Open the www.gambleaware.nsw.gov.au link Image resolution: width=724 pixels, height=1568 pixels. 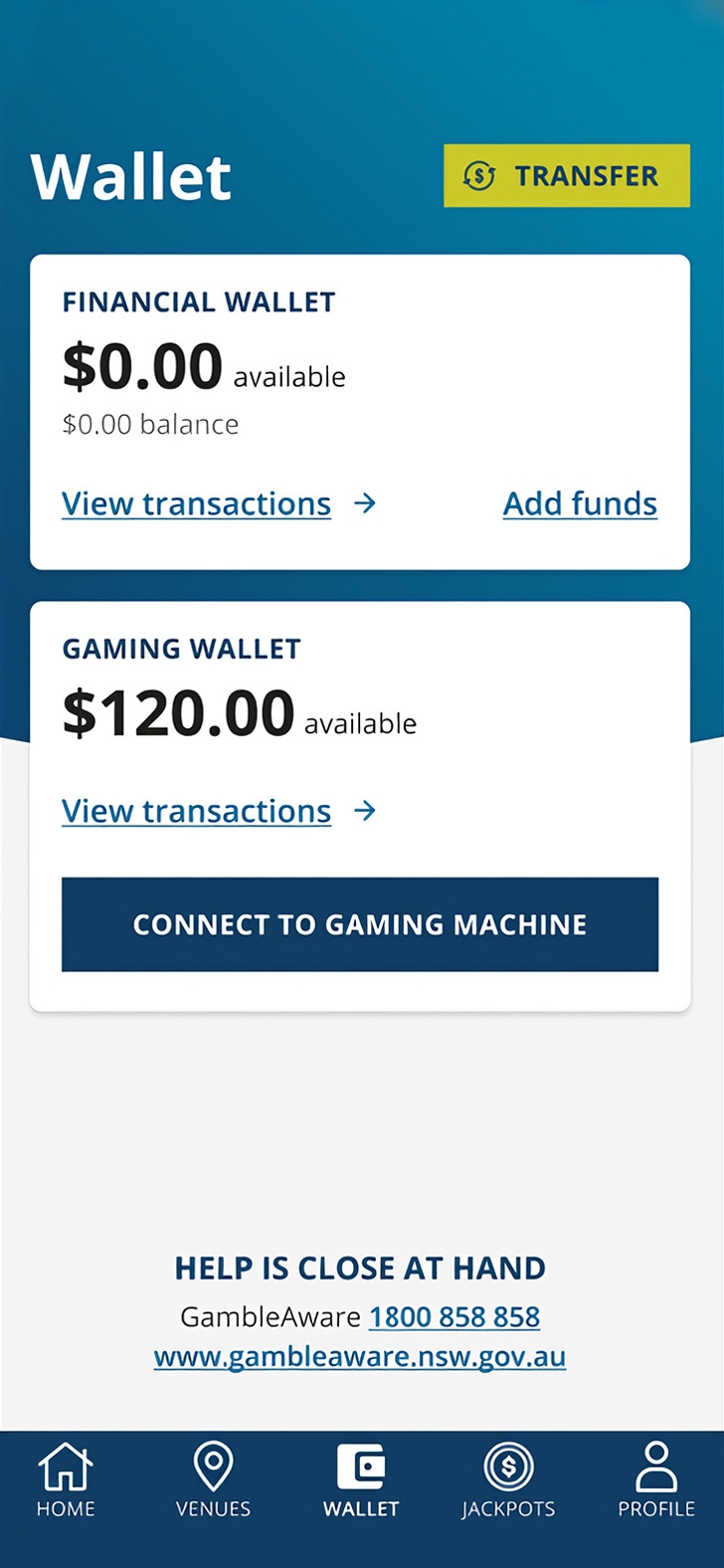click(360, 1357)
